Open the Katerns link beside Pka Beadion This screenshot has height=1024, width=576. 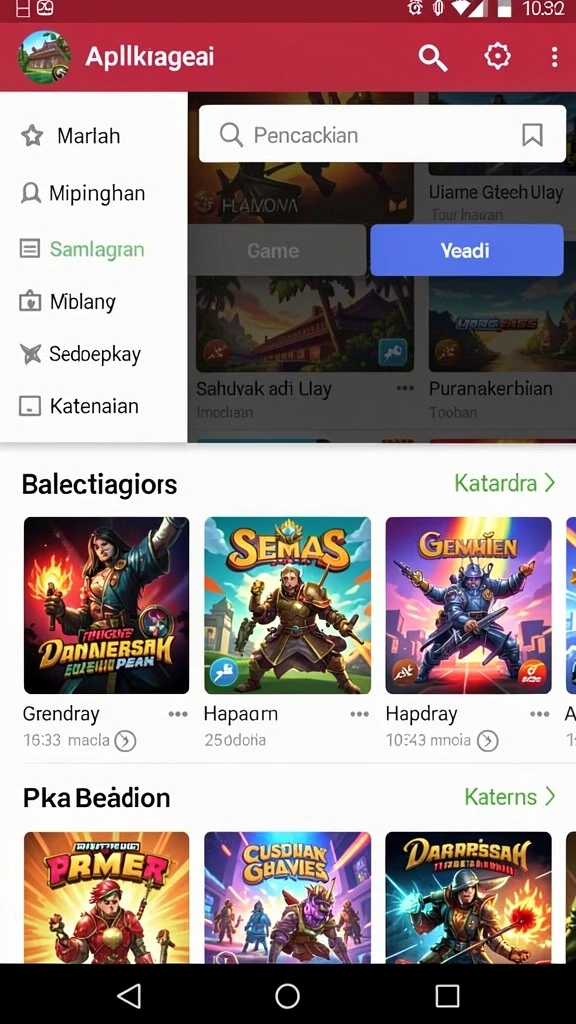point(510,797)
